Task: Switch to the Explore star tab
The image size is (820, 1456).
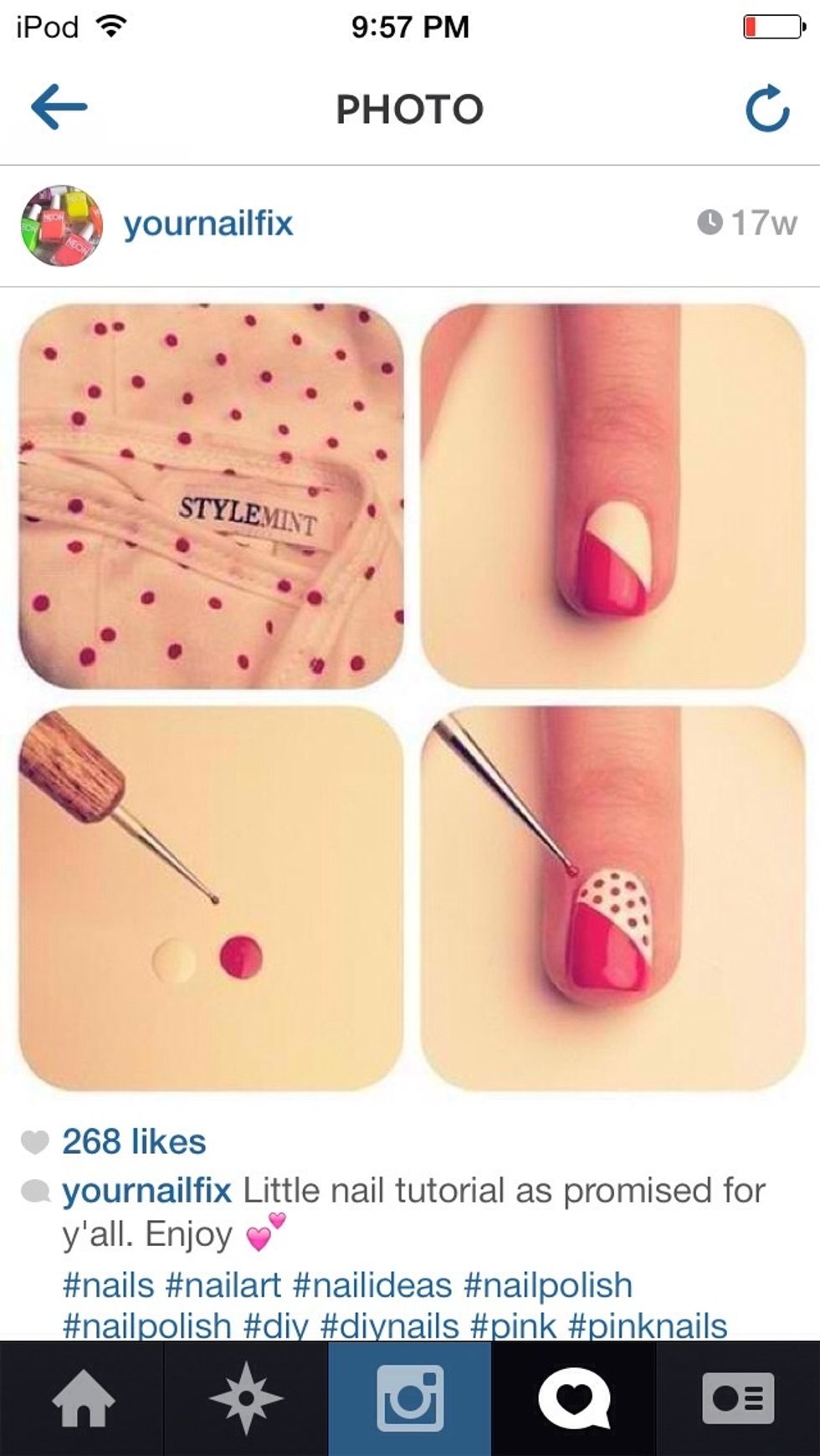Action: 246,1398
